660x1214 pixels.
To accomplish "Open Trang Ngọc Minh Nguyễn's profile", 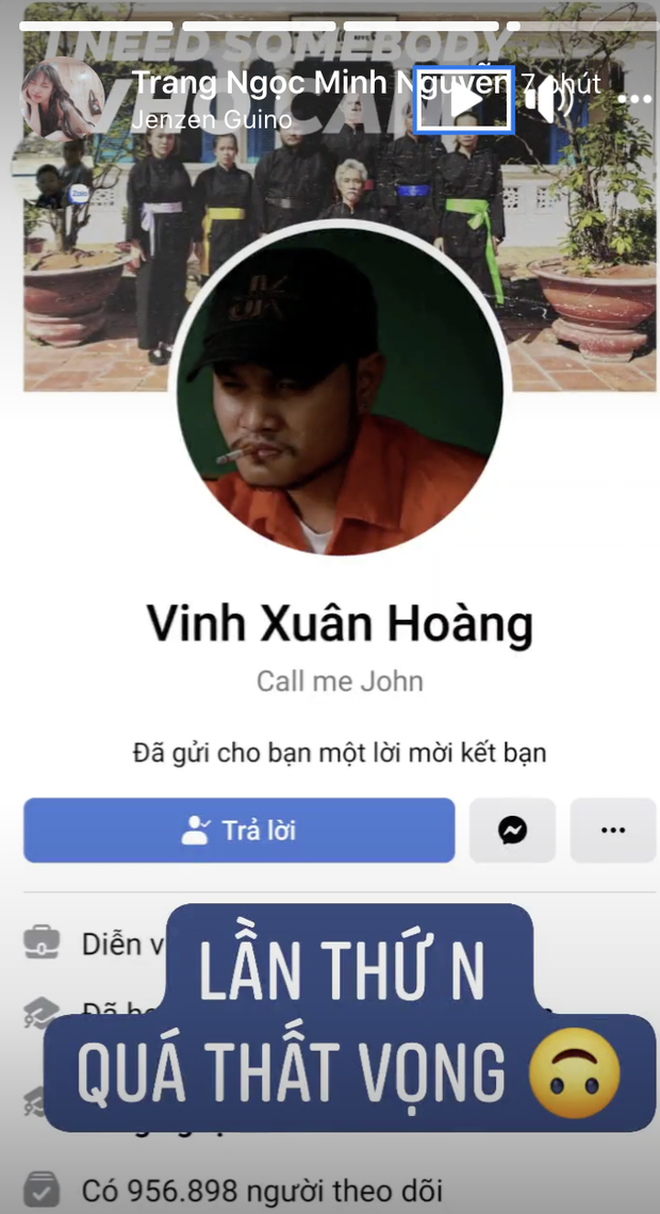I will [59, 99].
